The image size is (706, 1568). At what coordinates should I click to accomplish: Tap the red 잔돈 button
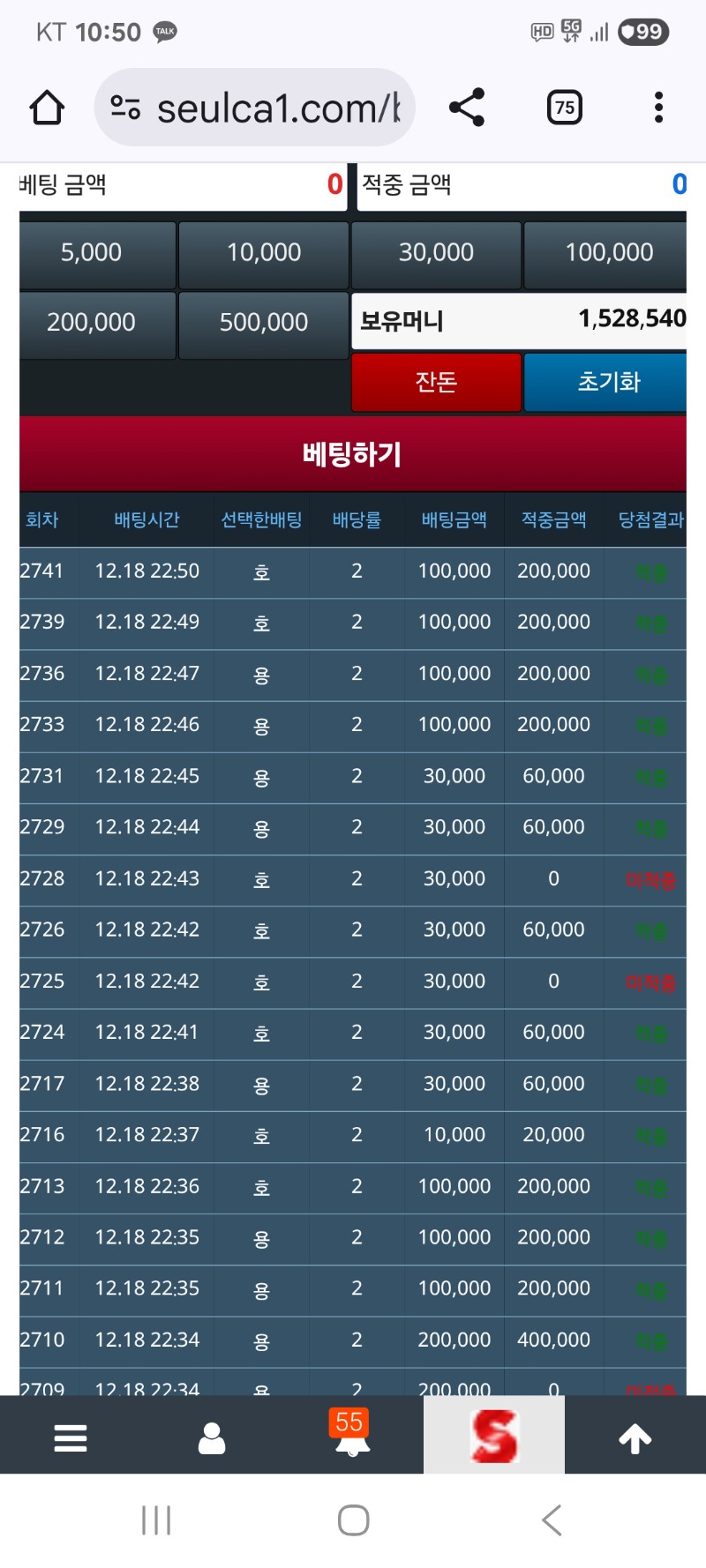436,382
